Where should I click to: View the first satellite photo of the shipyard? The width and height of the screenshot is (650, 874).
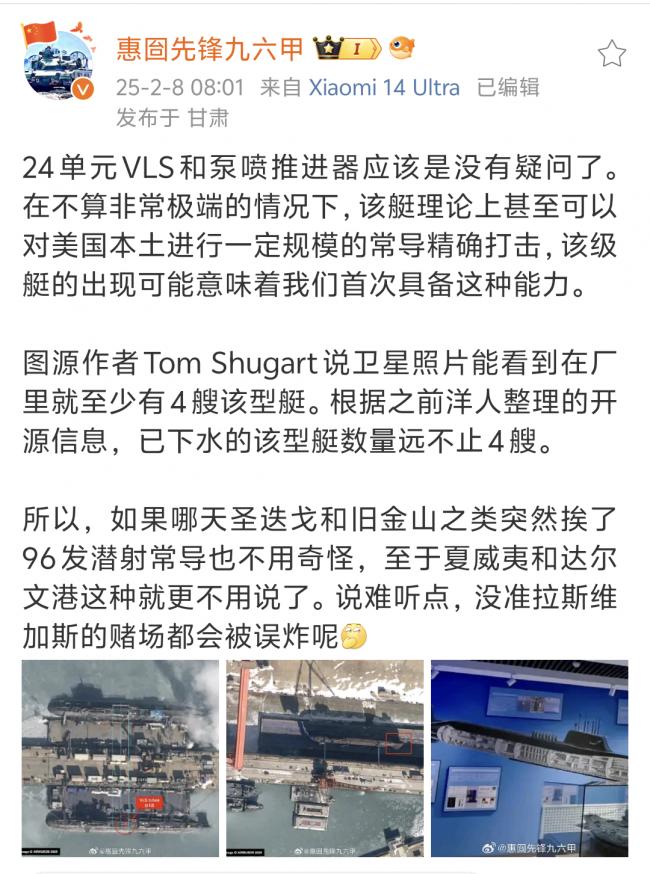120,757
